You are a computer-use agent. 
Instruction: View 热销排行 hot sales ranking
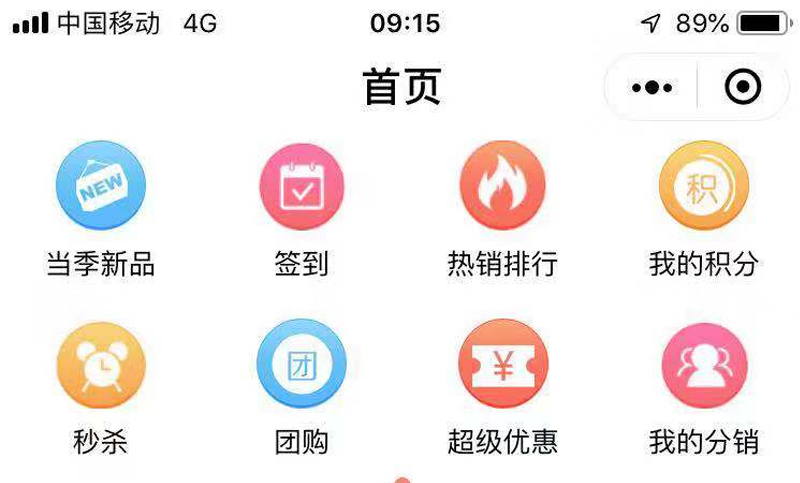coord(502,186)
